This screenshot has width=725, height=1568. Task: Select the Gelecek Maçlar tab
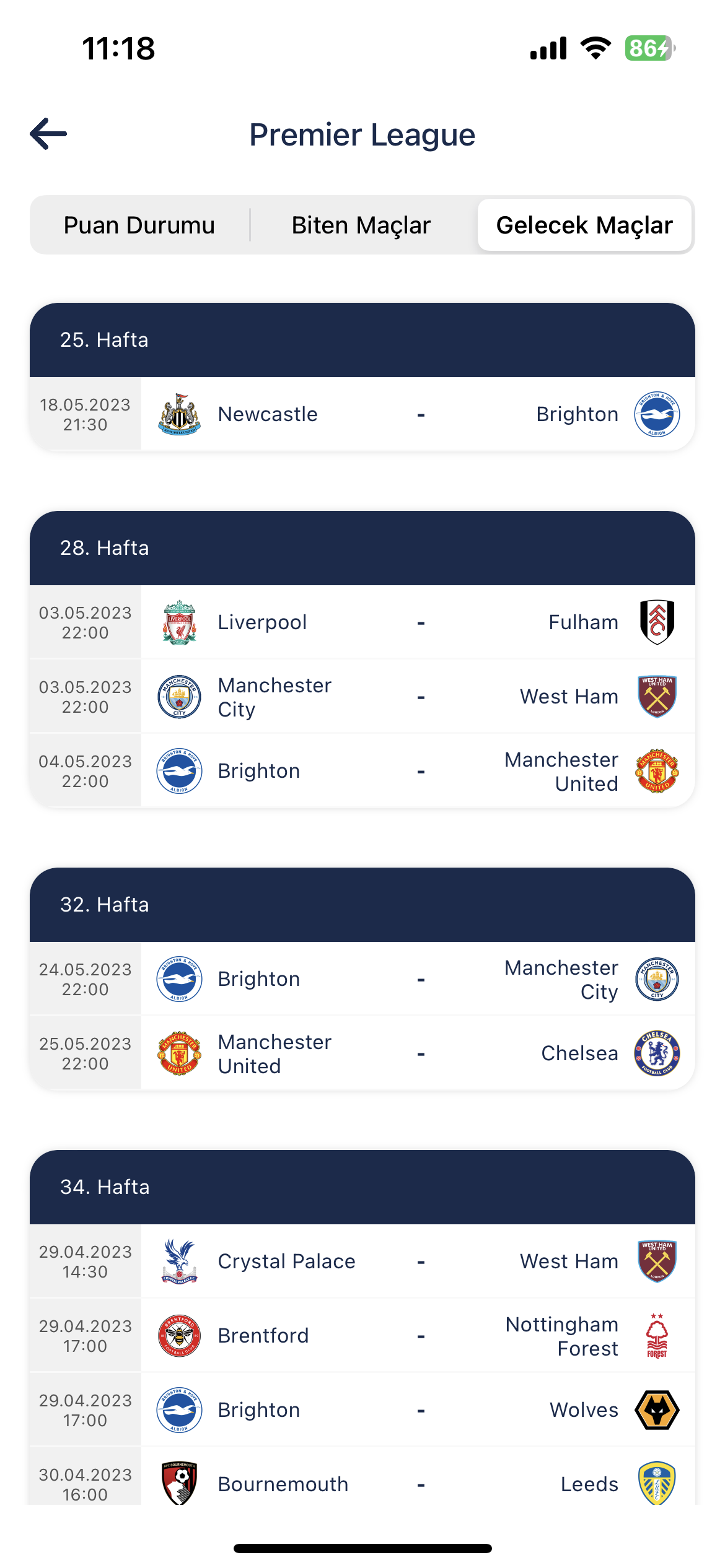click(584, 225)
